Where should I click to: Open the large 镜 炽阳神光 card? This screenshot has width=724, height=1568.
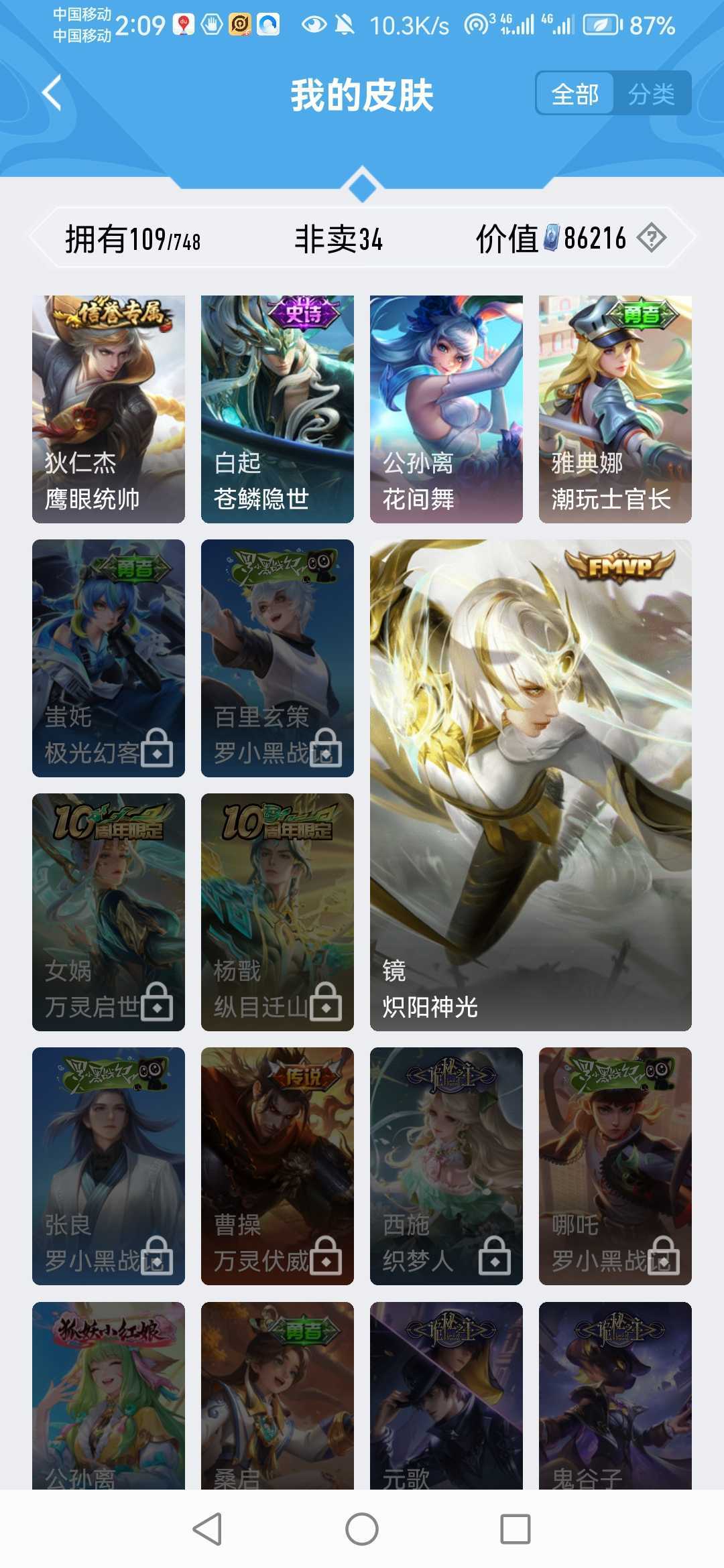pos(531,785)
